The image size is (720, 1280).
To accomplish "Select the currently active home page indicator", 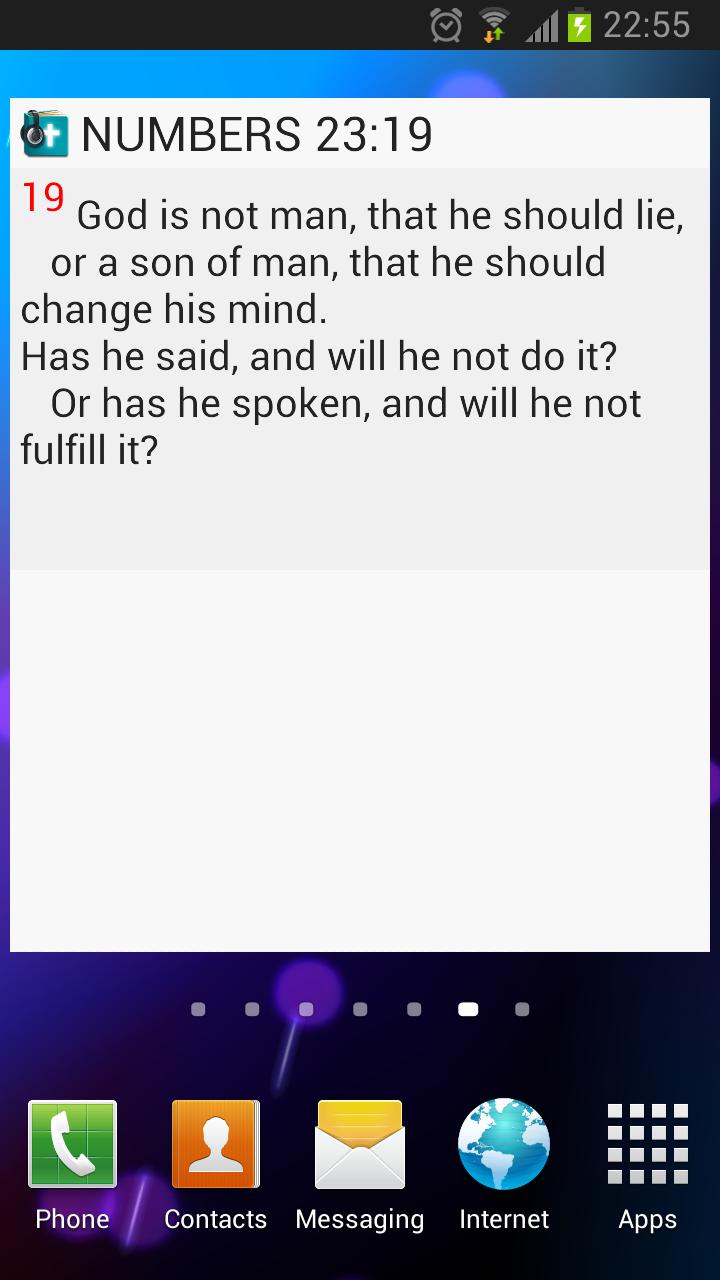I will pos(467,1009).
